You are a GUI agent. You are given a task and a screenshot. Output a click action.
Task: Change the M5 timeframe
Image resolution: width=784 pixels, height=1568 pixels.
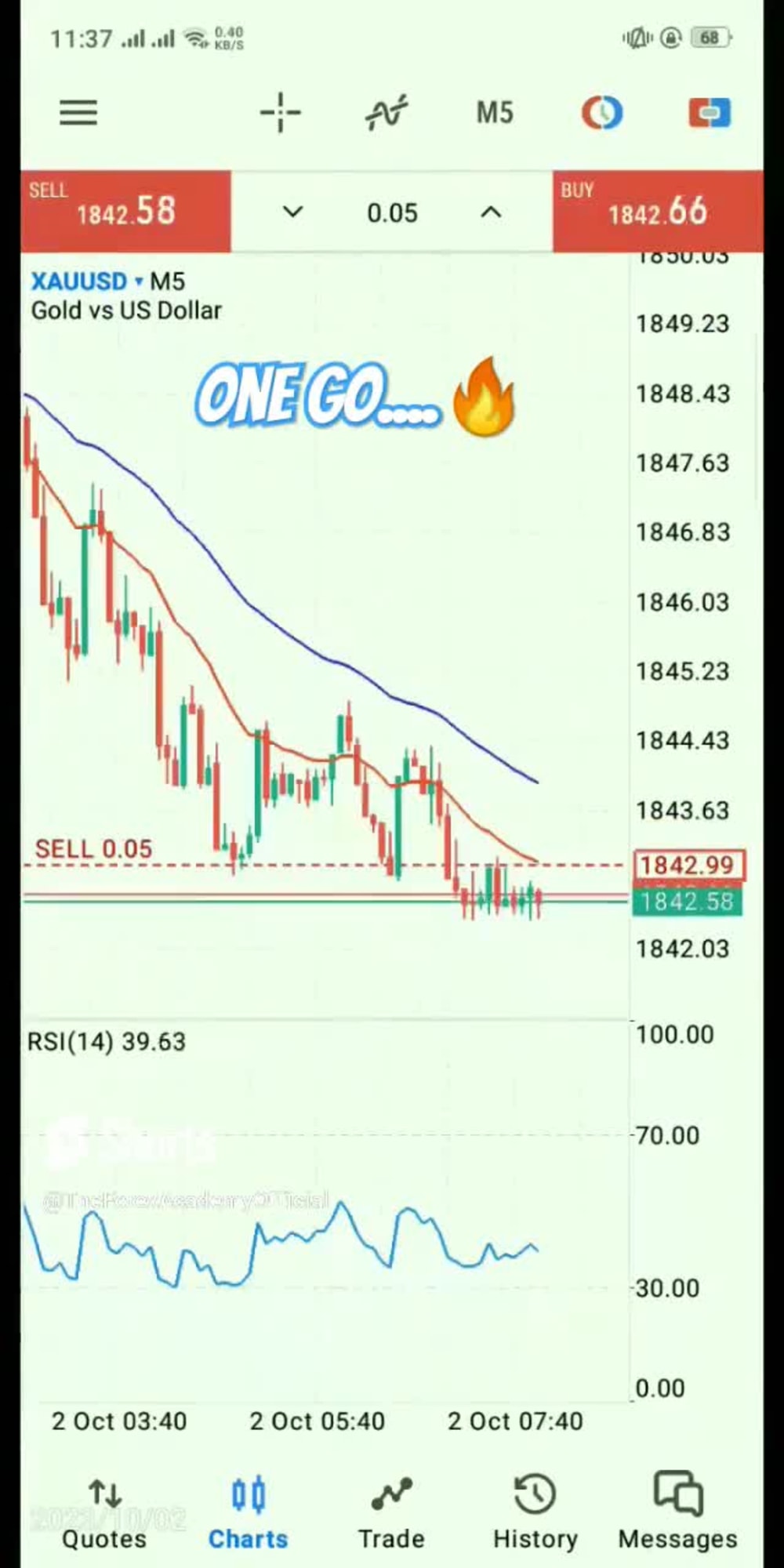point(495,113)
